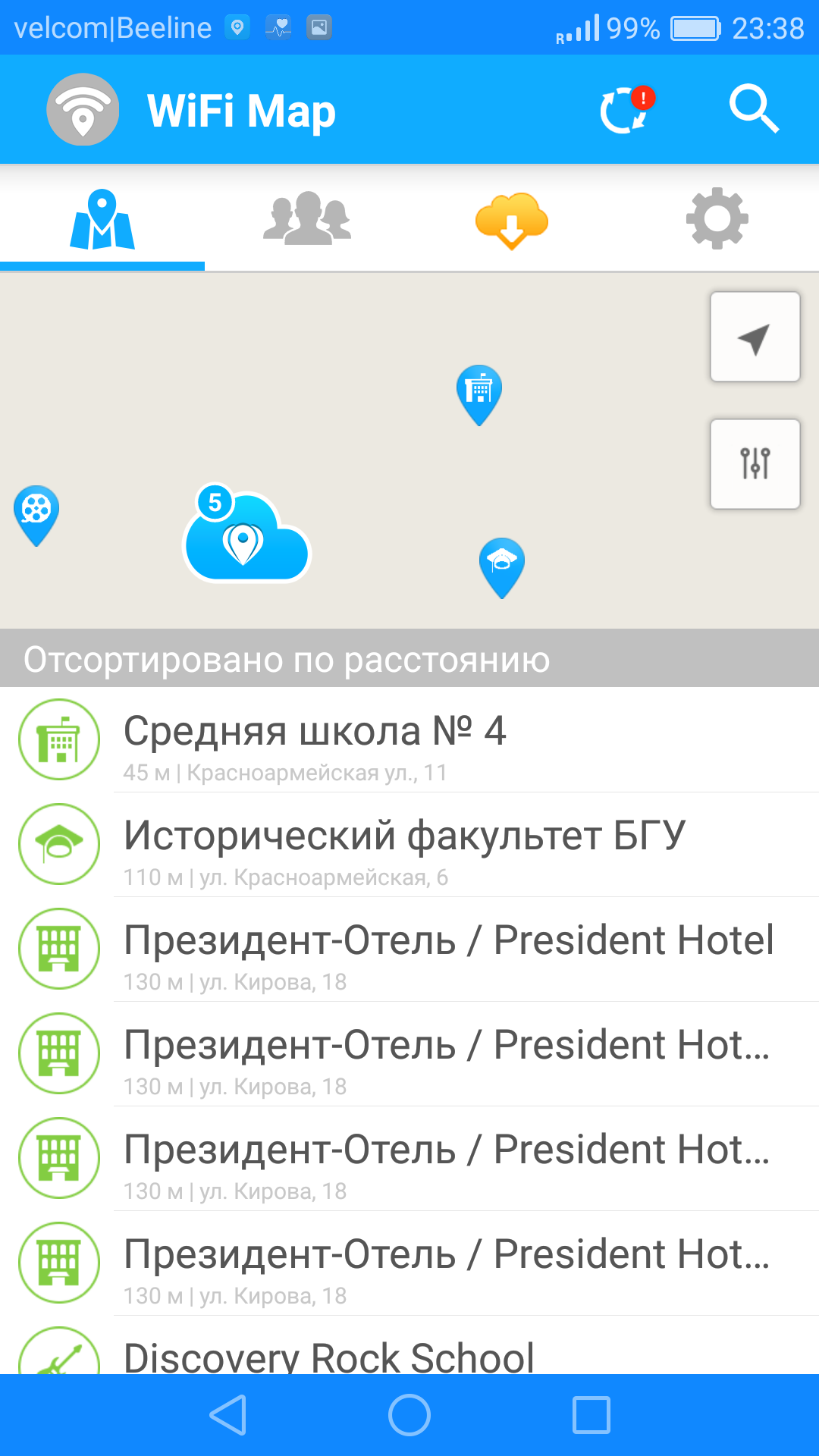Tap the school building map pin
Image resolution: width=819 pixels, height=1456 pixels.
(x=479, y=395)
